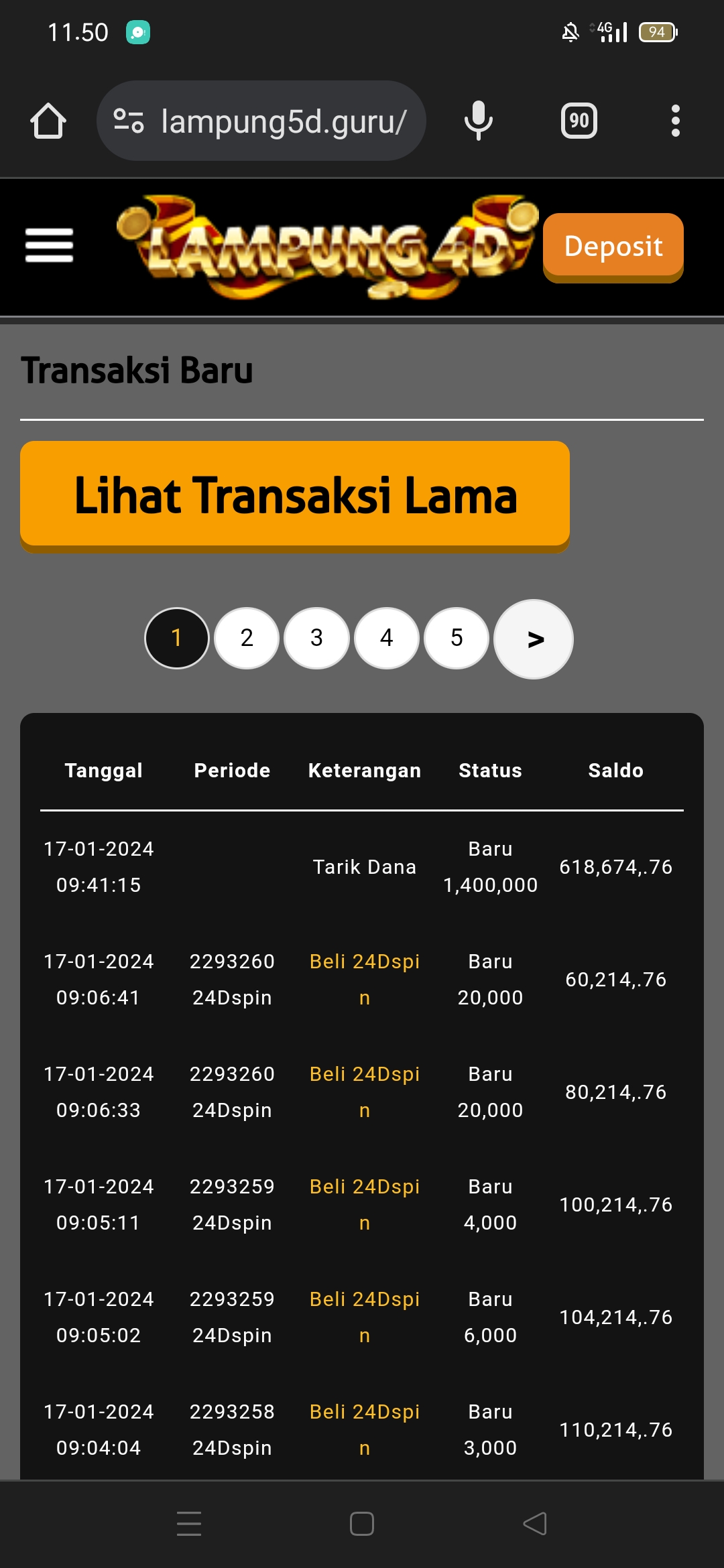724x1568 pixels.
Task: Open the browser overflow menu
Action: pos(675,121)
